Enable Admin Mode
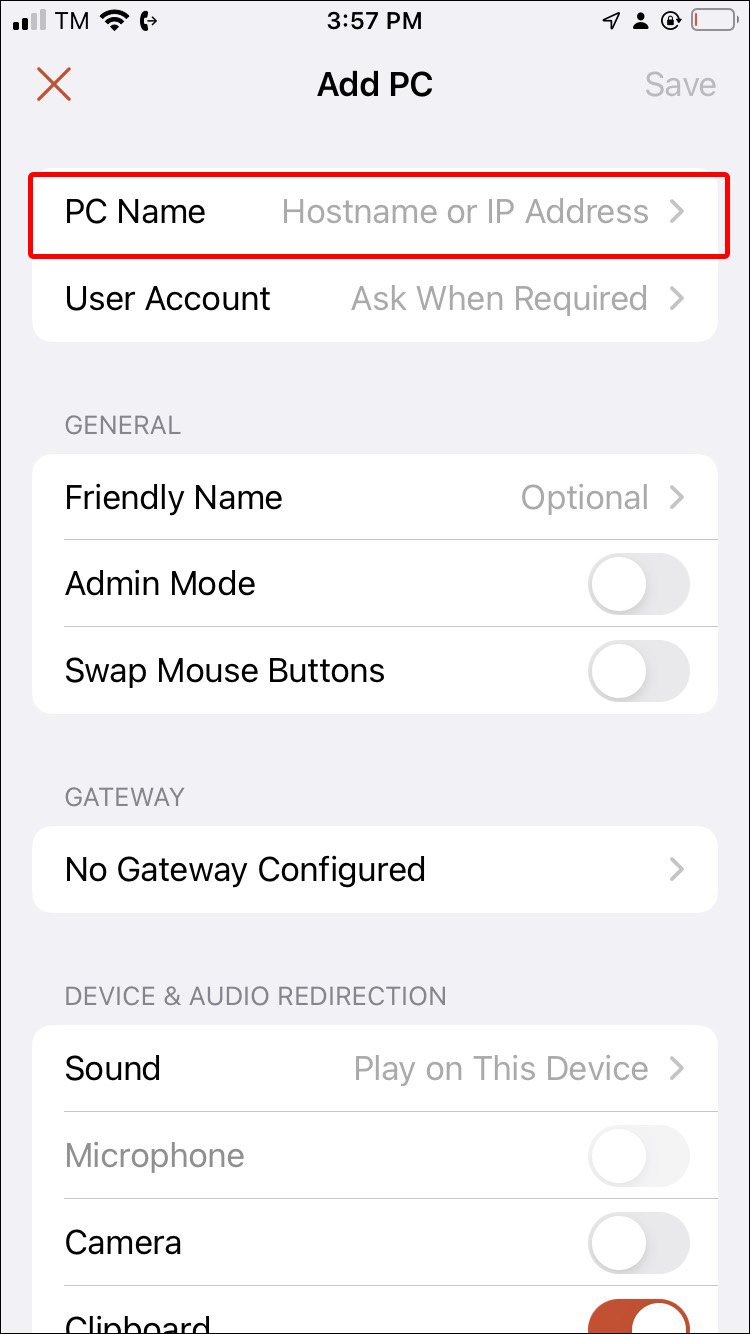Image resolution: width=750 pixels, height=1334 pixels. click(x=639, y=584)
